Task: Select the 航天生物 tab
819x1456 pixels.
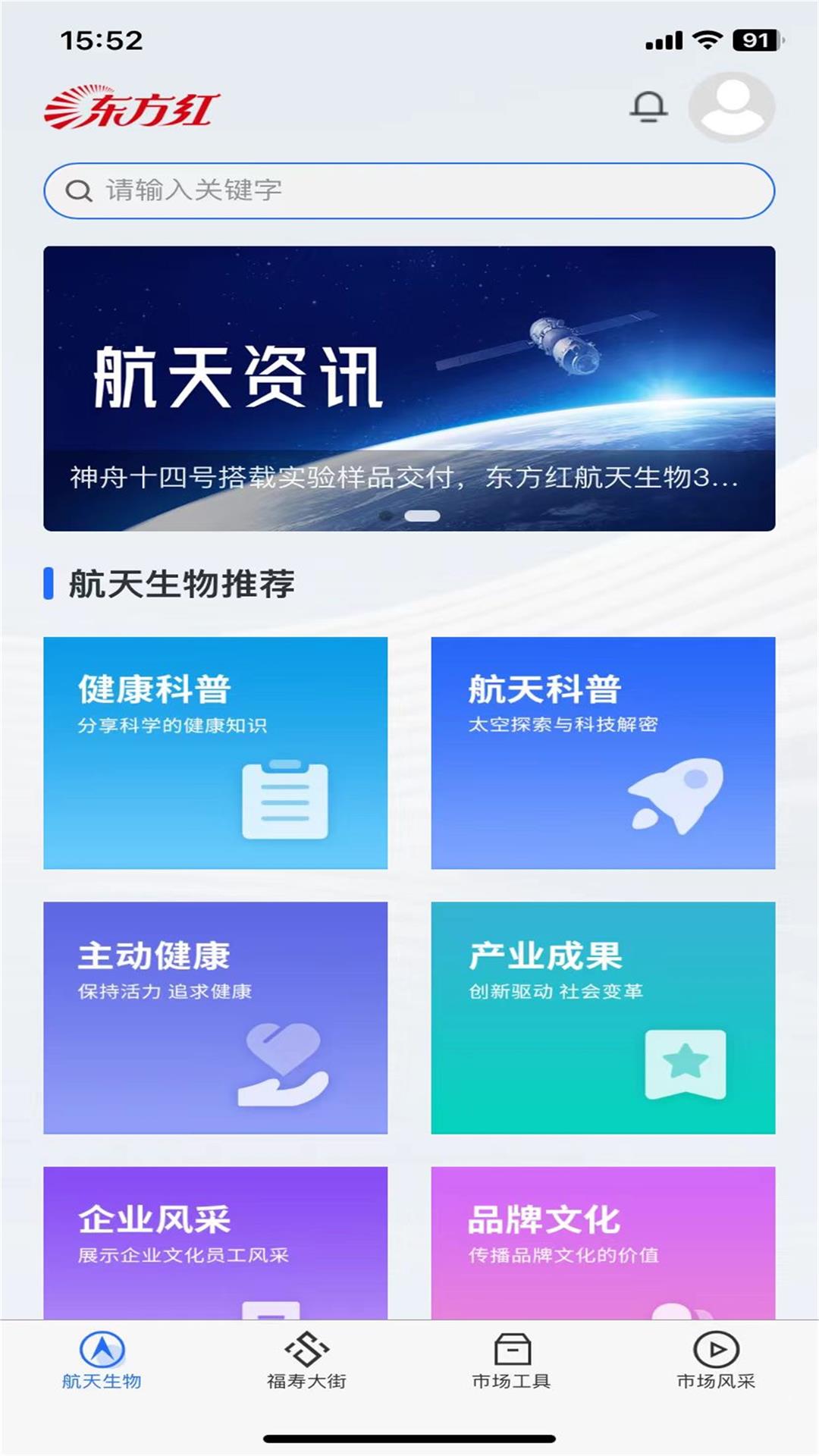Action: [102, 1360]
